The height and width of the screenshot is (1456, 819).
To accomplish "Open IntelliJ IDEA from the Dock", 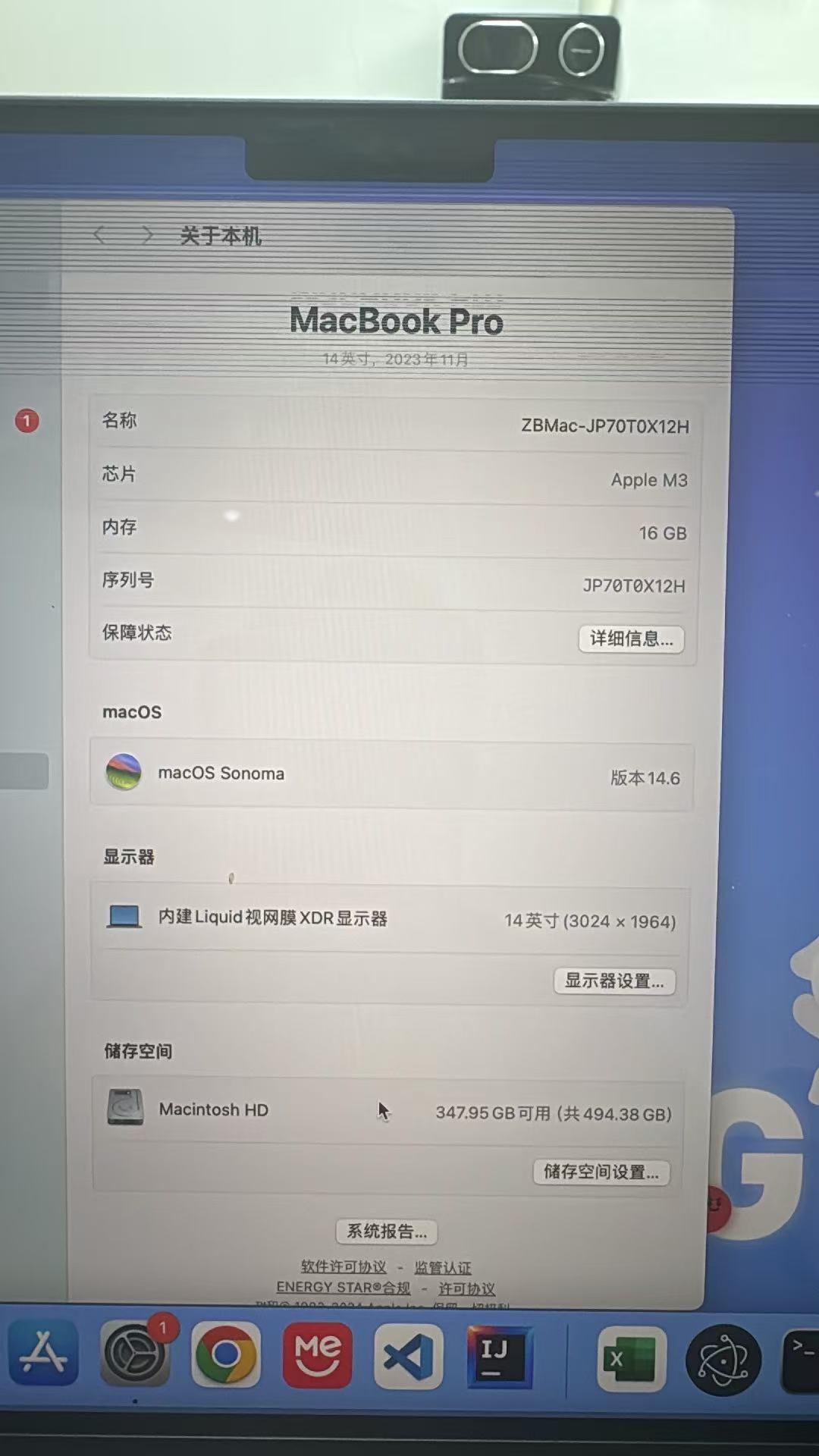I will (x=500, y=1357).
